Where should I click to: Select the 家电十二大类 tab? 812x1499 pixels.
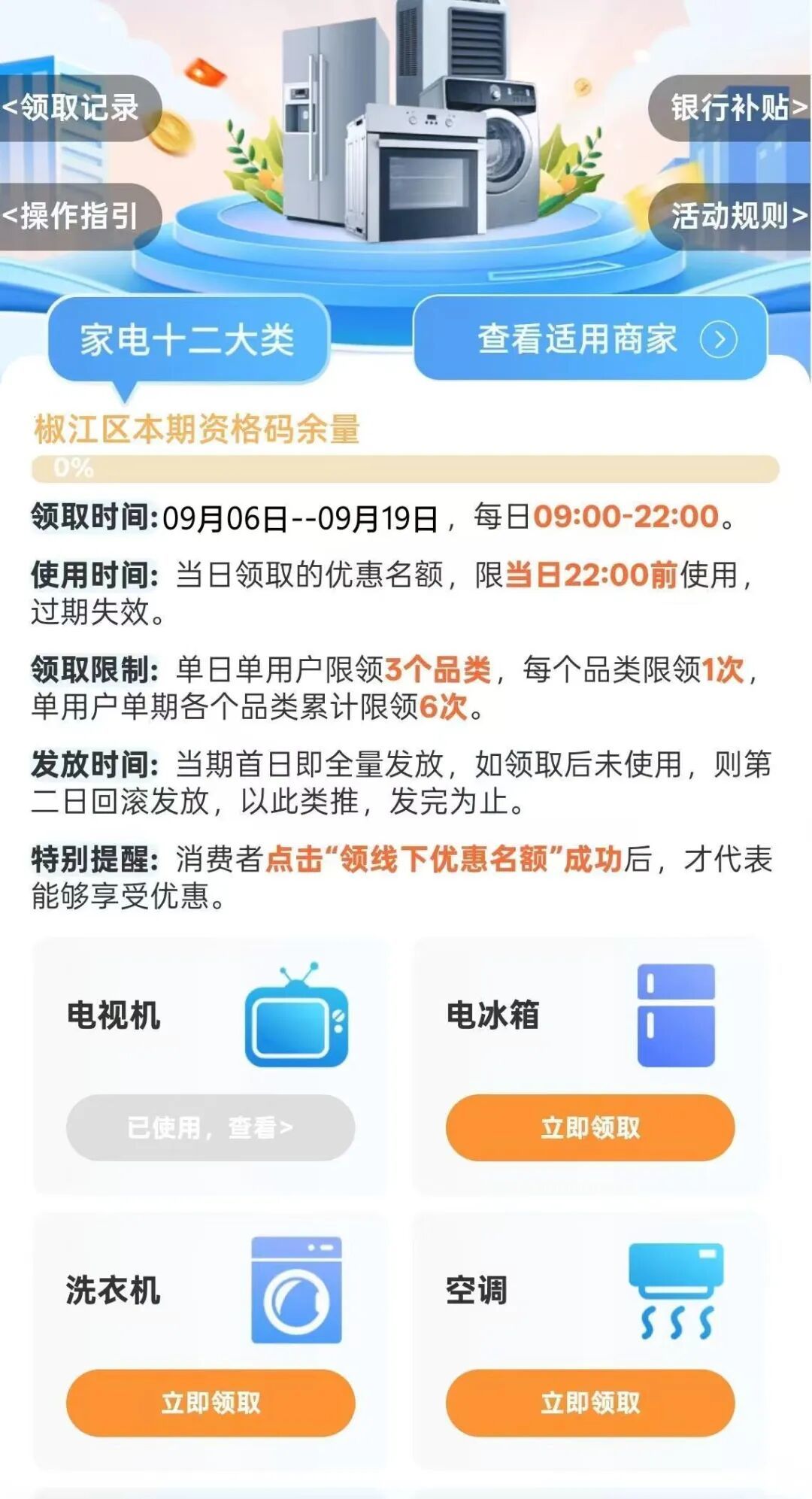pos(188,340)
